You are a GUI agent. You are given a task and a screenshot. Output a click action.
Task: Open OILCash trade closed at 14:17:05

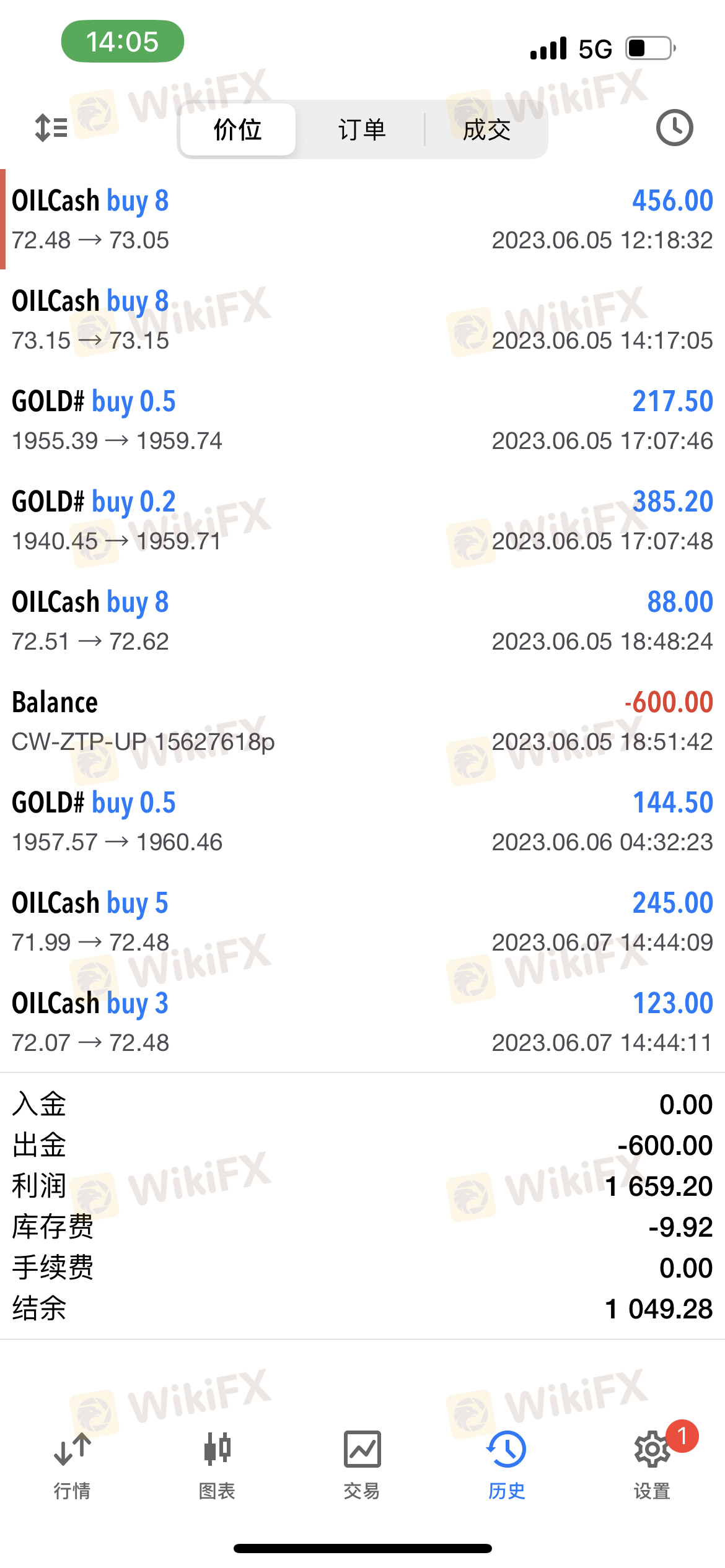click(x=362, y=320)
